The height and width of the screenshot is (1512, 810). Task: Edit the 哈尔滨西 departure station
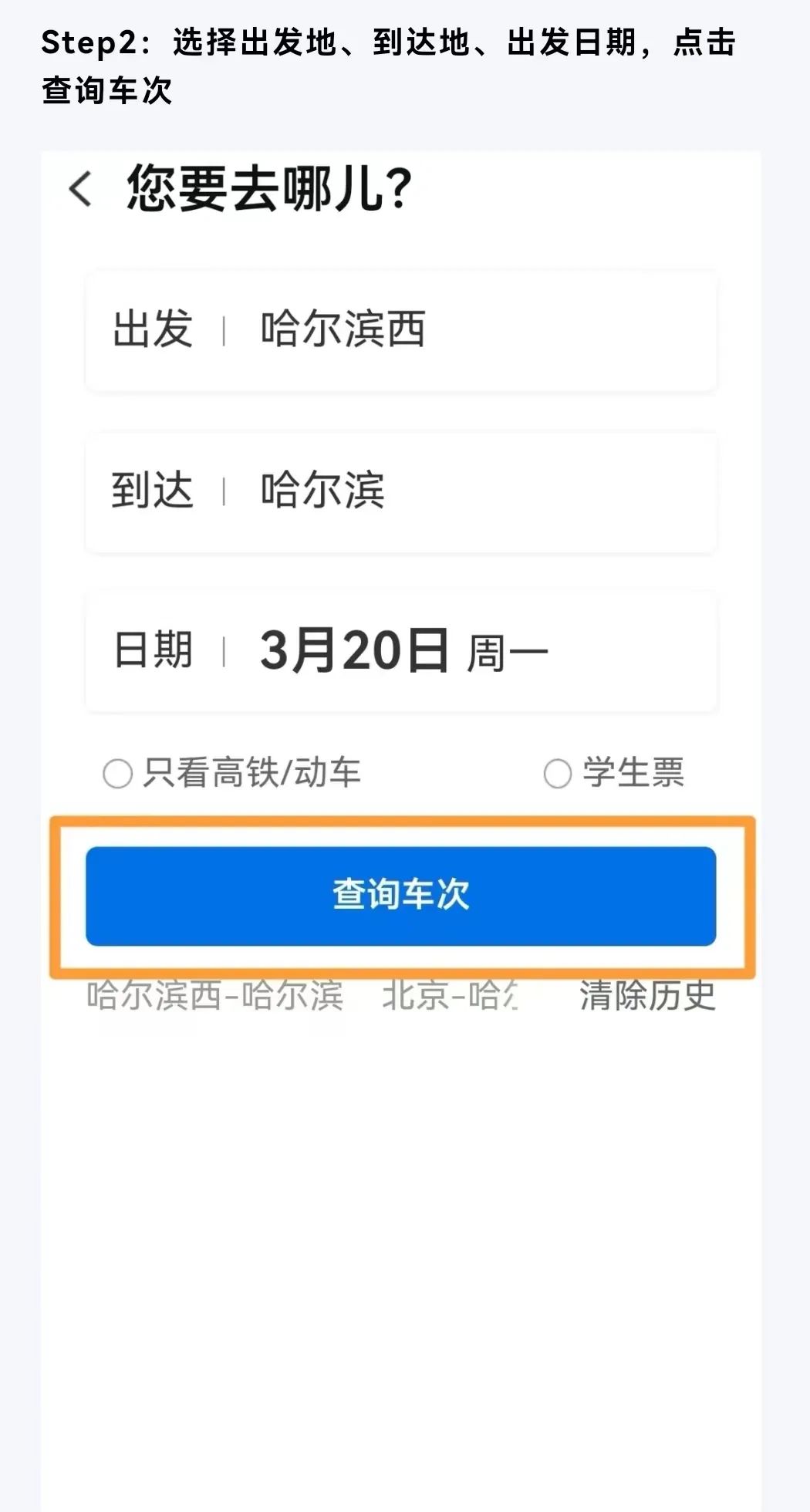click(343, 330)
